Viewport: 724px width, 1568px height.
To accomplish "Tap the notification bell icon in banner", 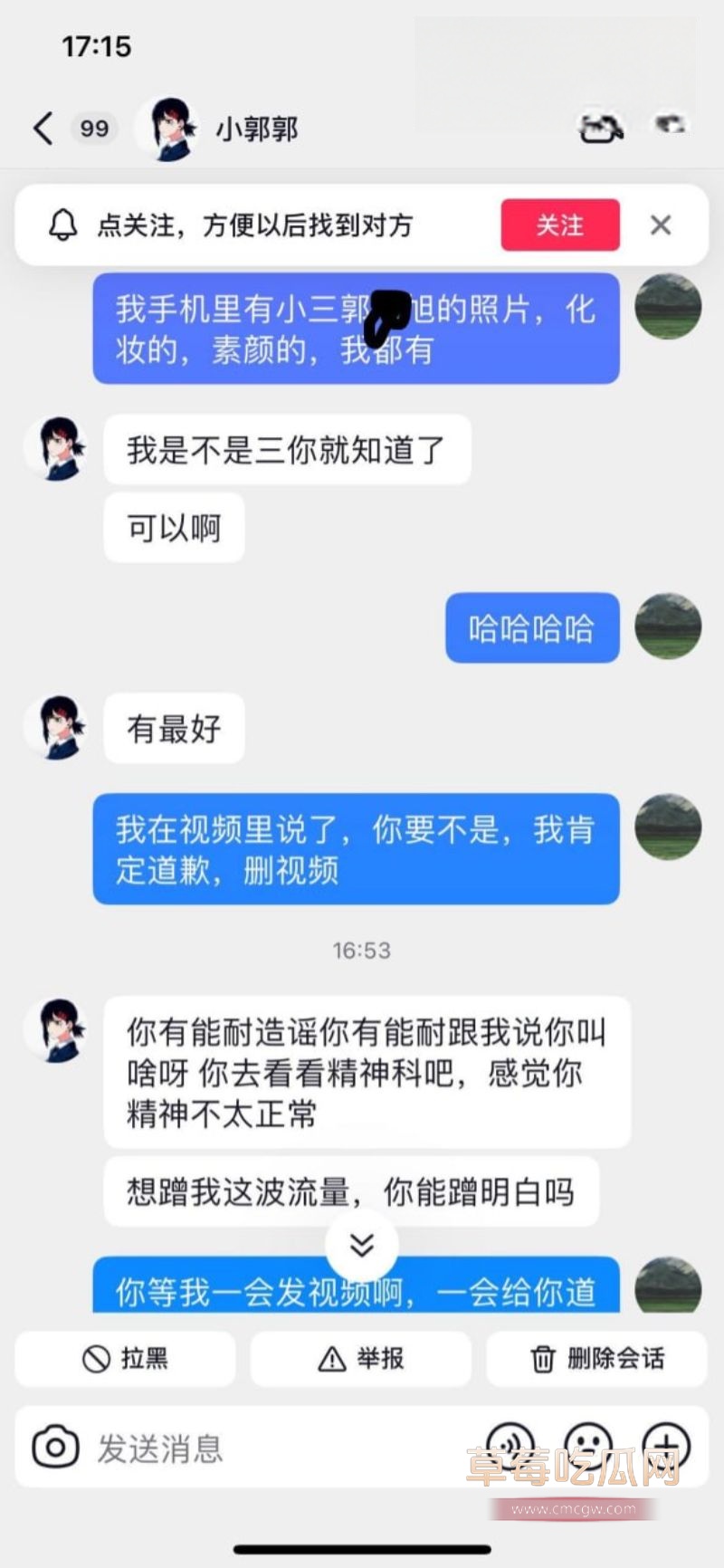I will (62, 225).
